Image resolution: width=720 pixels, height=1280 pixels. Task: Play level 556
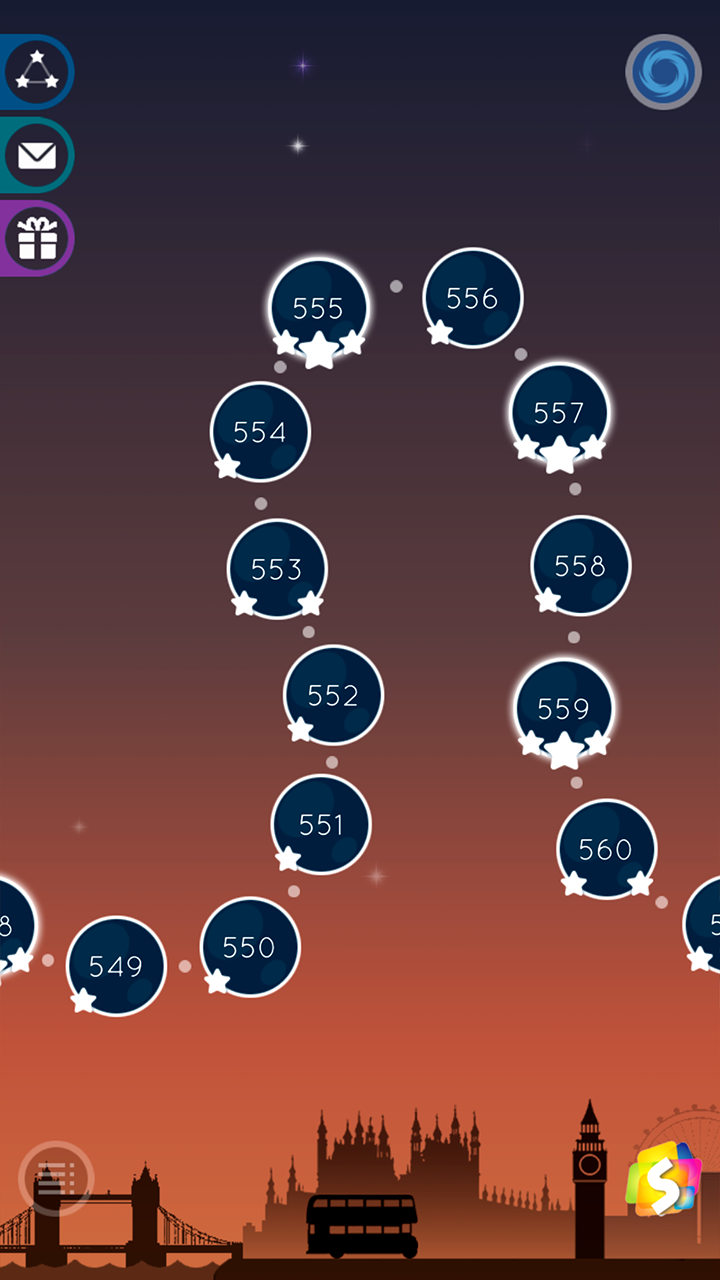(472, 298)
